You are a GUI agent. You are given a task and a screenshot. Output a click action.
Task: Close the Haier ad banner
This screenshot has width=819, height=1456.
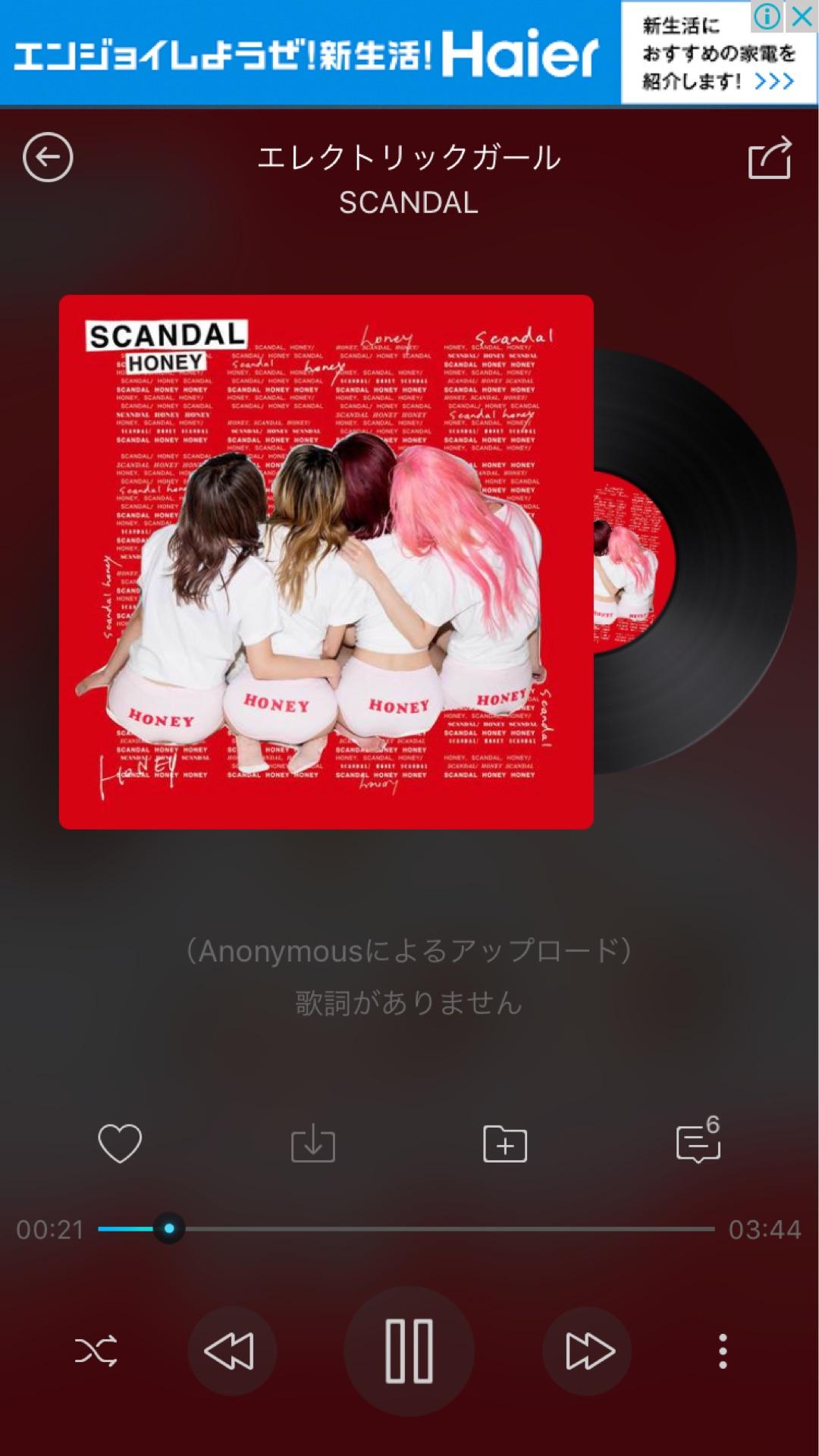(x=802, y=16)
